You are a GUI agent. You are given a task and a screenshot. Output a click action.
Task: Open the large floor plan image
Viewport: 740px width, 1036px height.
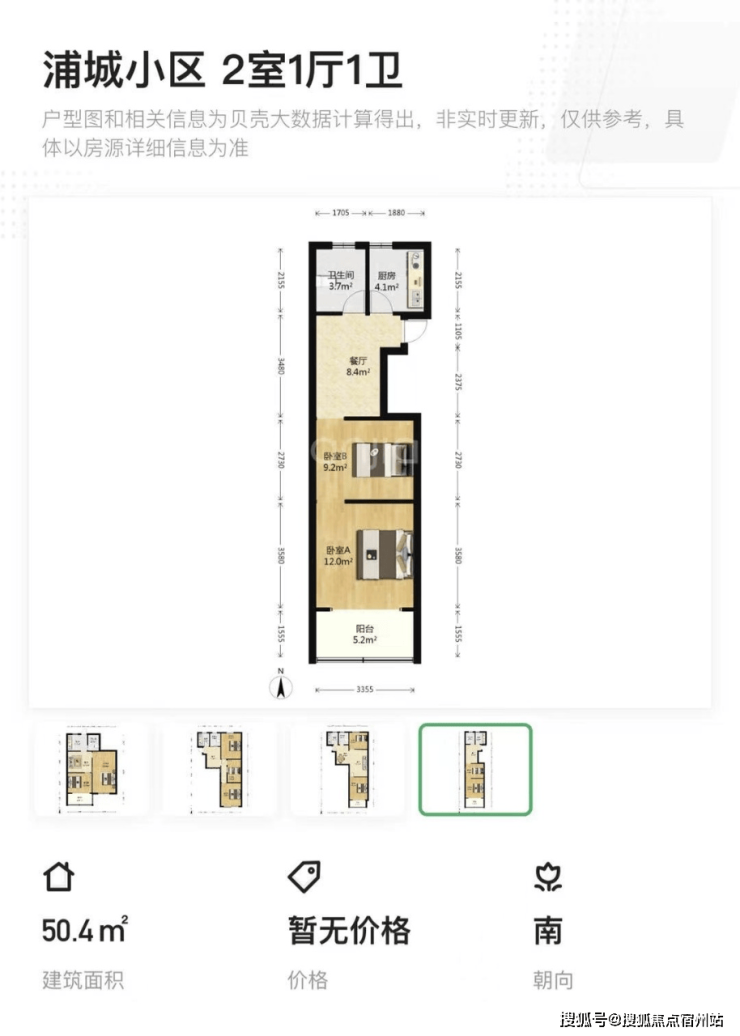tap(369, 452)
